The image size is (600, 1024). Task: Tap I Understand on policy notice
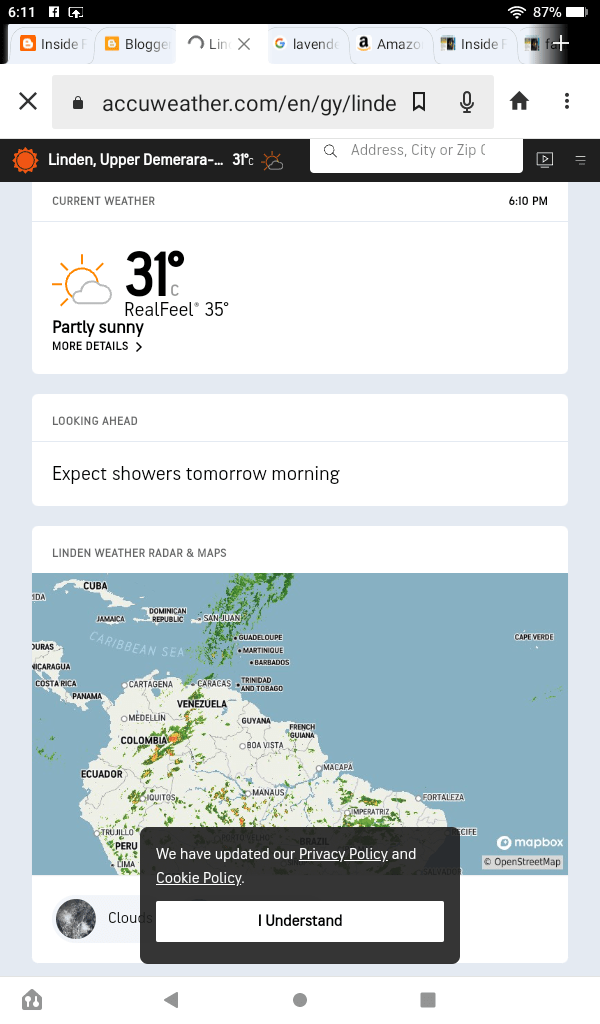[300, 921]
